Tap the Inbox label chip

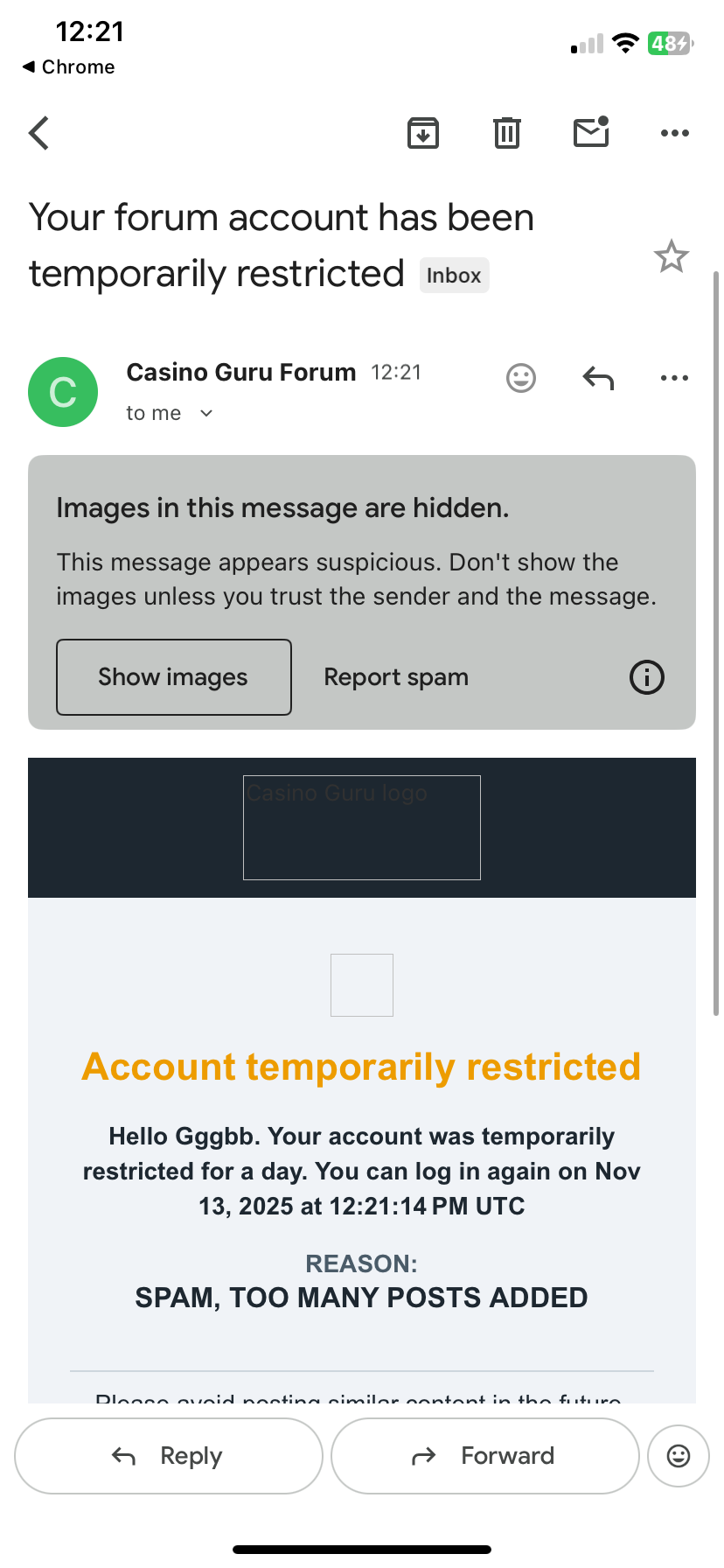[x=454, y=276]
